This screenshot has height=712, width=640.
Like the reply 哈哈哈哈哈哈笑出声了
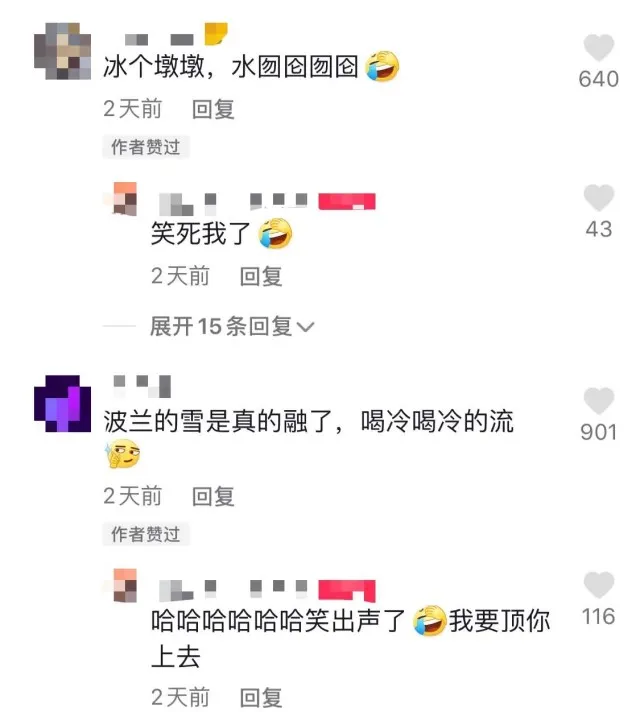tap(599, 586)
